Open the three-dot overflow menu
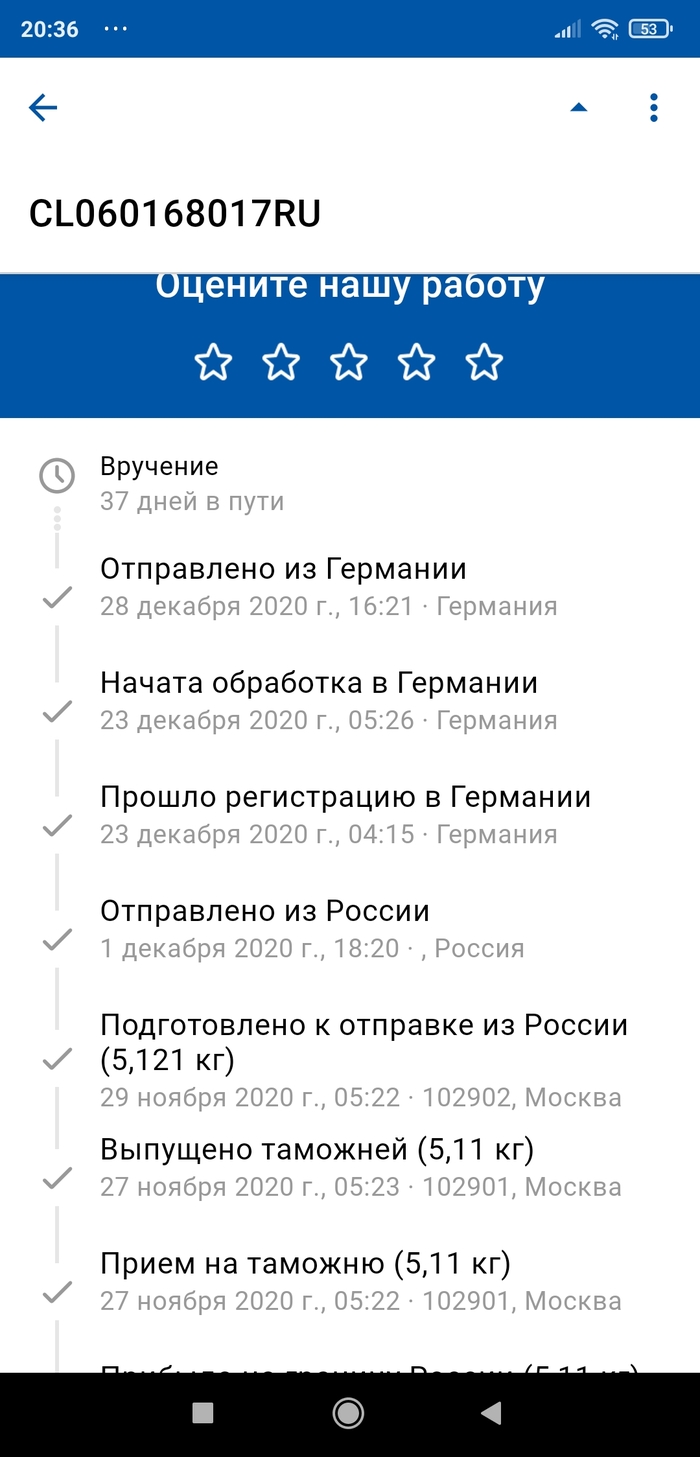The height and width of the screenshot is (1457, 700). pyautogui.click(x=653, y=108)
